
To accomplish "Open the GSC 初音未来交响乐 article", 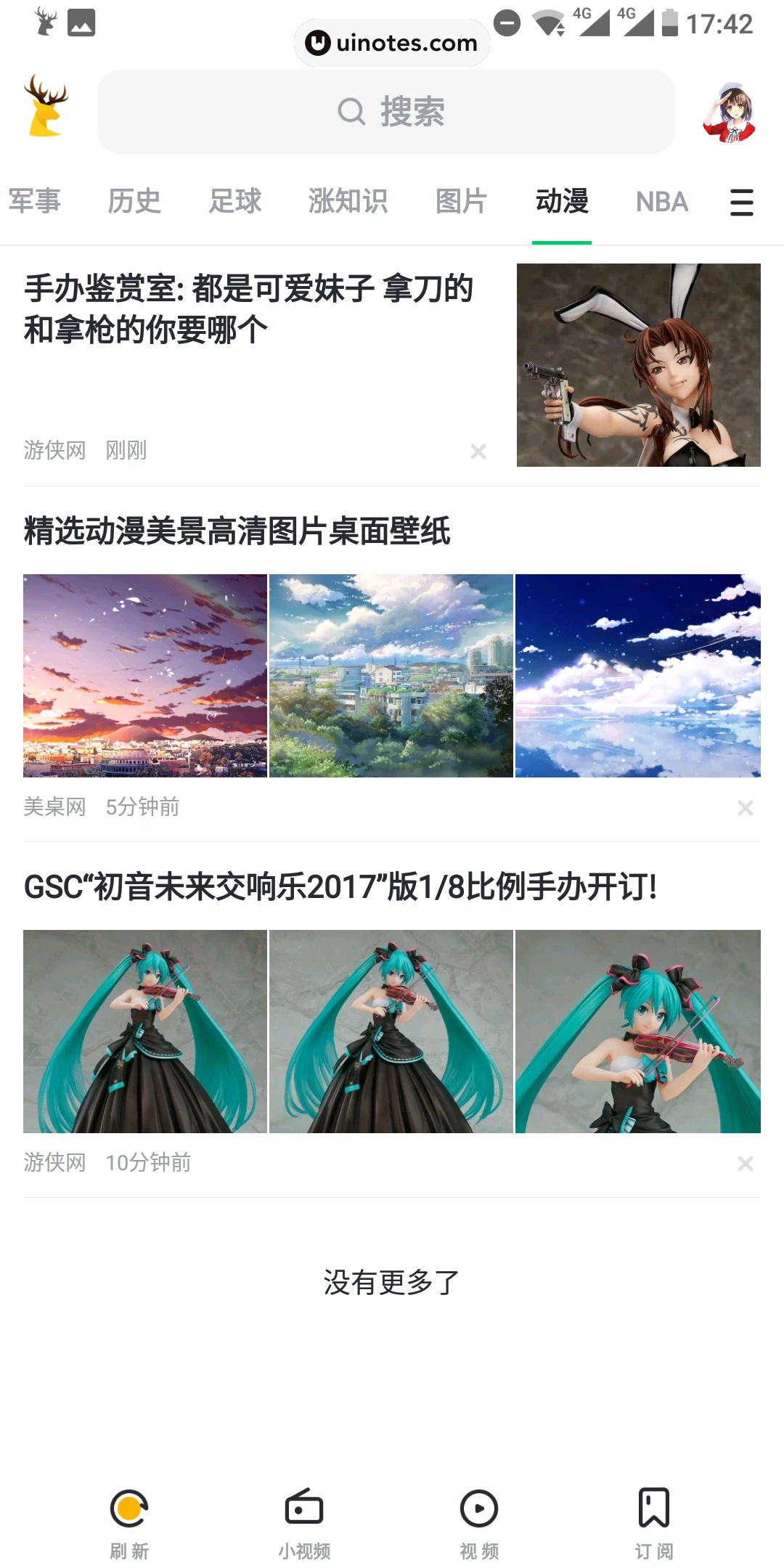I will 340,886.
